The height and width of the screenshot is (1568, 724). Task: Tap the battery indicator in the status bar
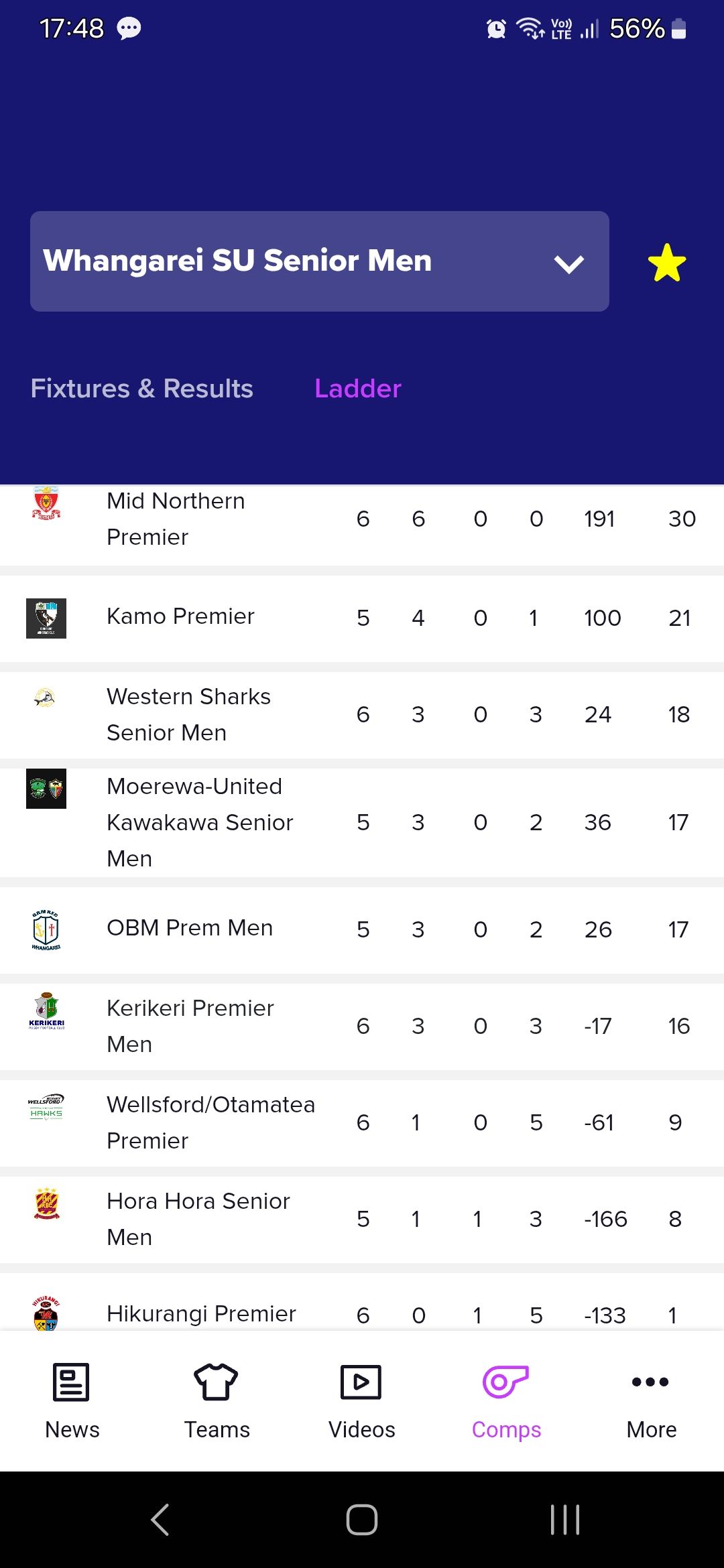[678, 29]
